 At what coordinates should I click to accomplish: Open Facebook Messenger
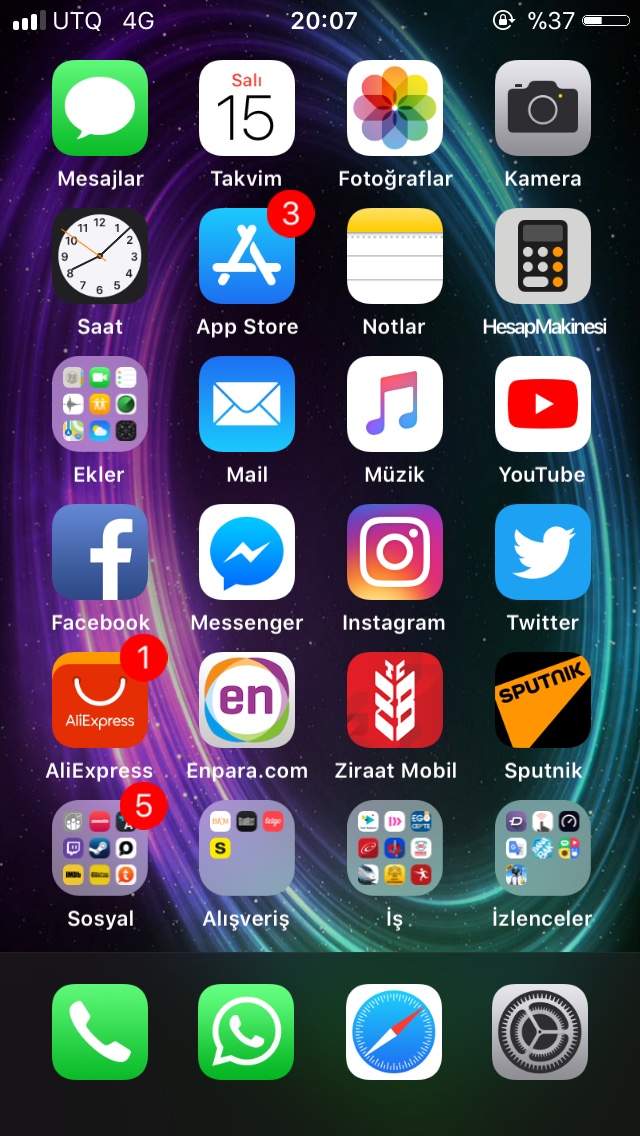click(x=247, y=552)
